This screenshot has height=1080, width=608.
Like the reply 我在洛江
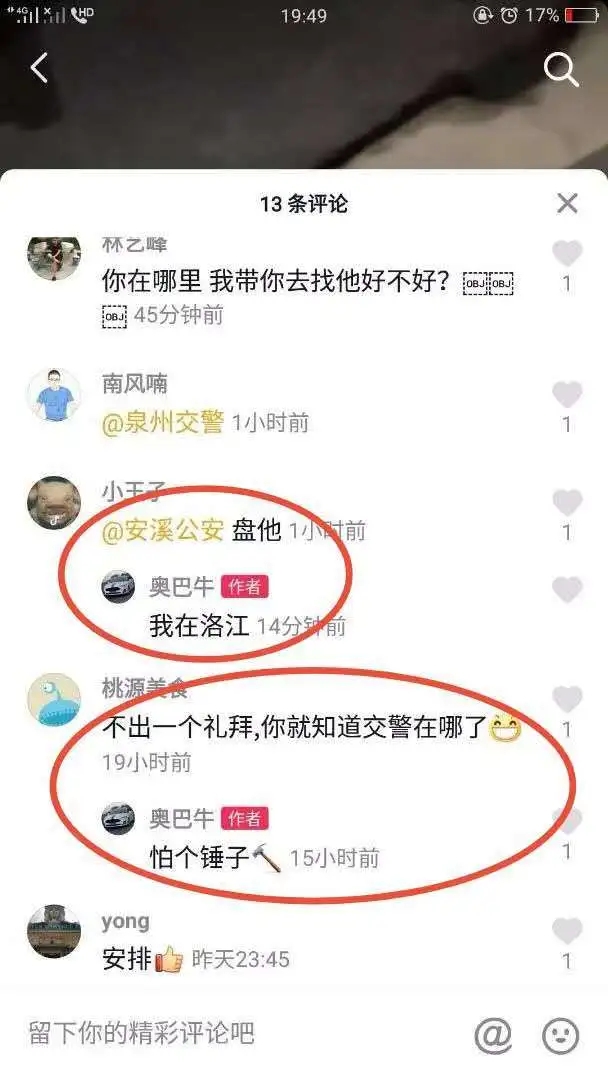[x=567, y=590]
